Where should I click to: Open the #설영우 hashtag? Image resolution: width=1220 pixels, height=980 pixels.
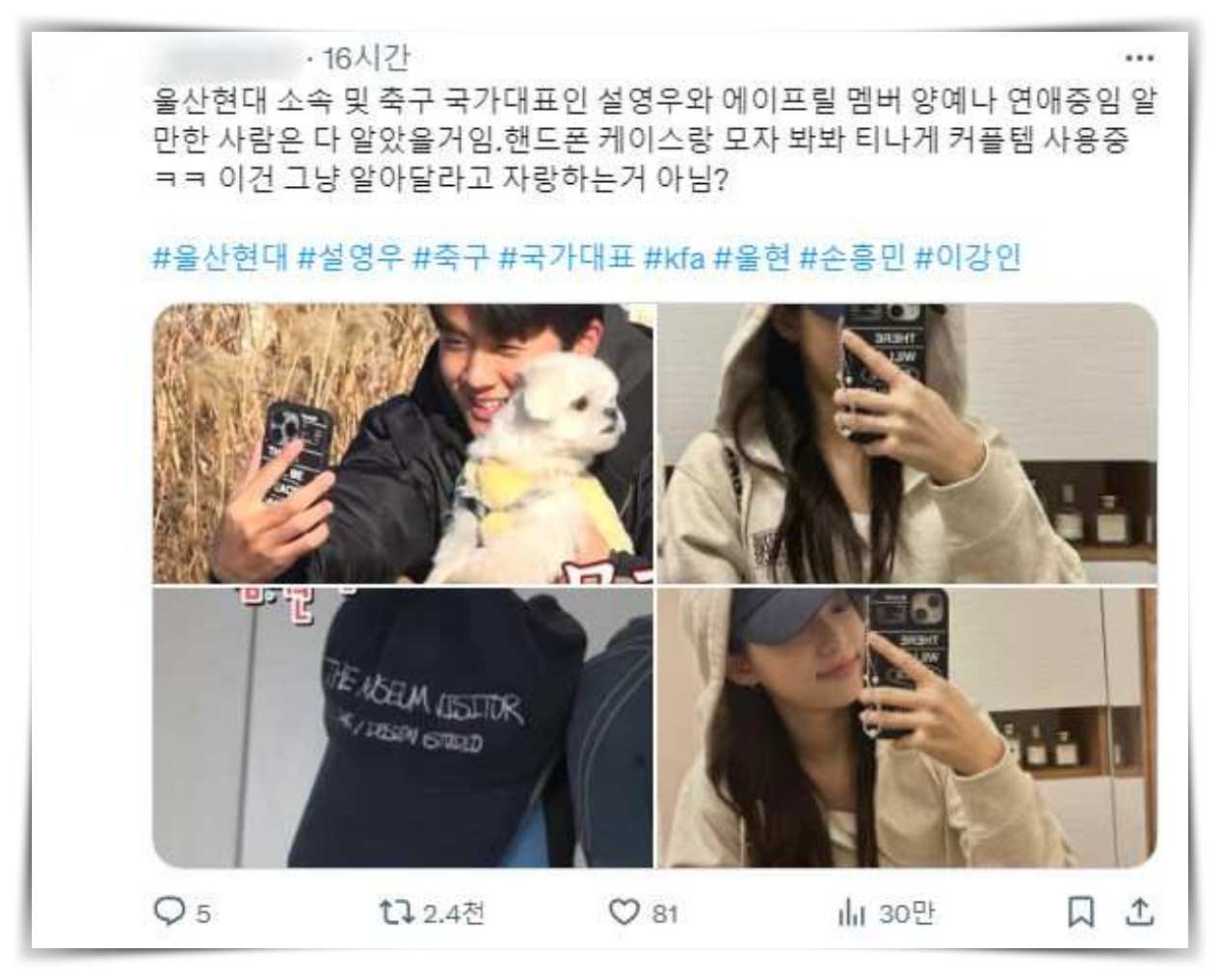coord(349,257)
